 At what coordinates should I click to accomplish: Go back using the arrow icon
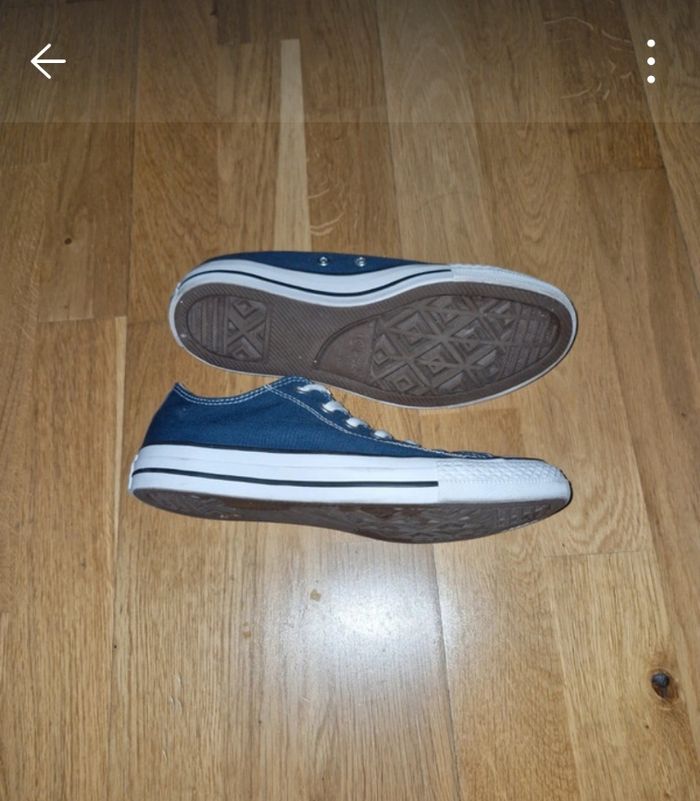pos(47,62)
